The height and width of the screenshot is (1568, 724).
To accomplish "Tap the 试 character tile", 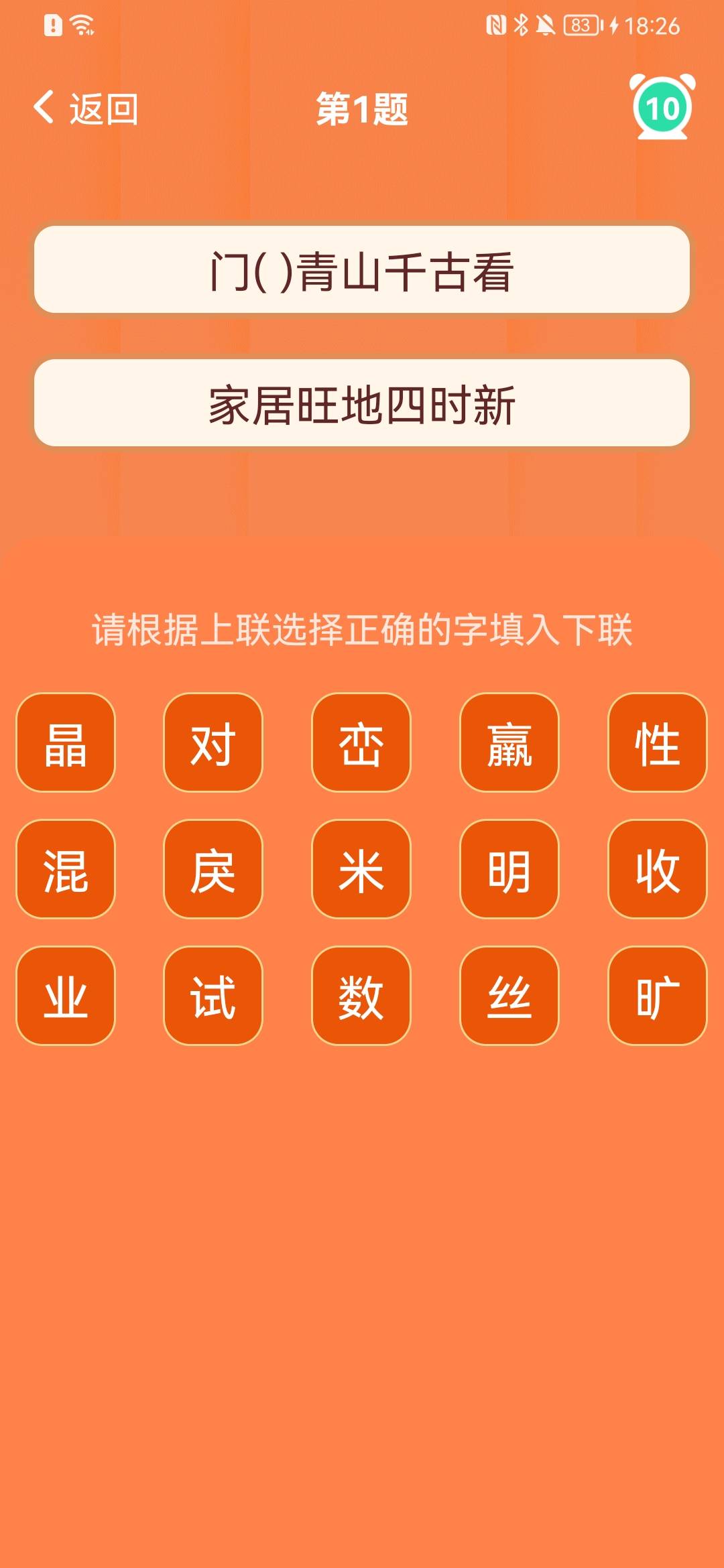I will pyautogui.click(x=213, y=996).
